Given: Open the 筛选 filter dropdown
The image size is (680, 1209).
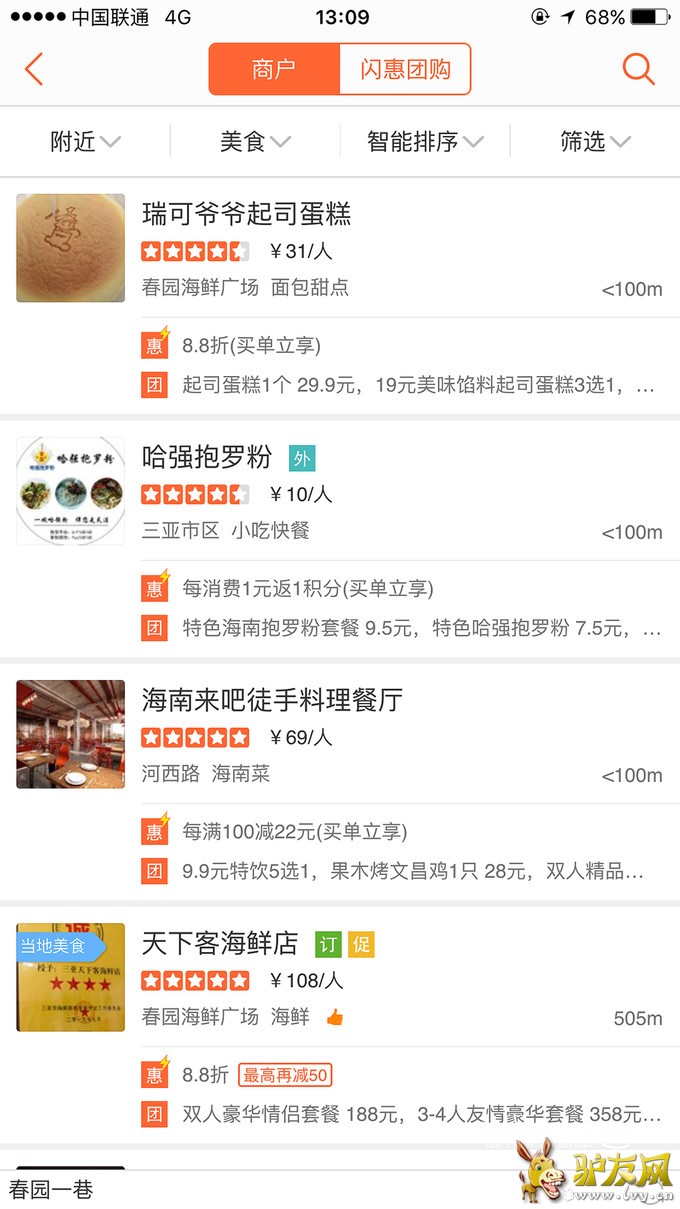Looking at the screenshot, I should [595, 142].
